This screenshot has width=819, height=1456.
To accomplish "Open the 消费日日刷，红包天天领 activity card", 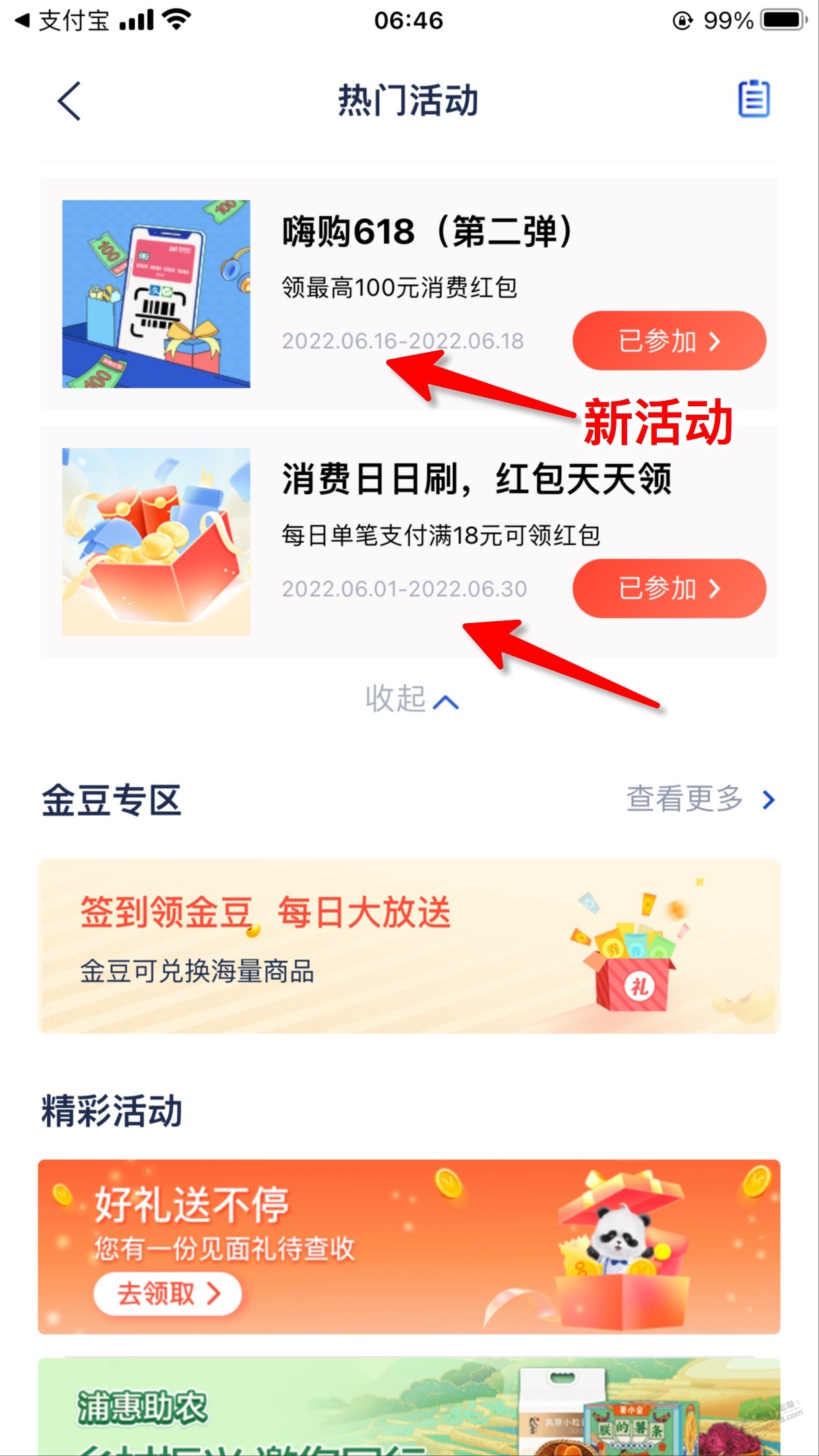I will click(x=409, y=542).
